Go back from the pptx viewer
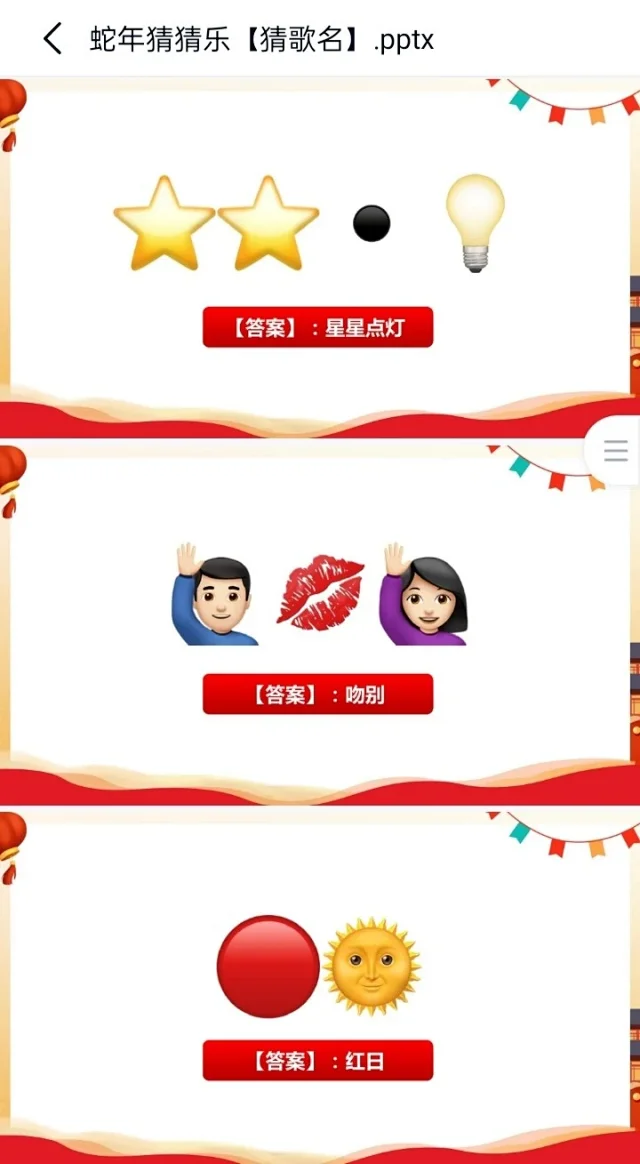The image size is (640, 1164). tap(52, 39)
